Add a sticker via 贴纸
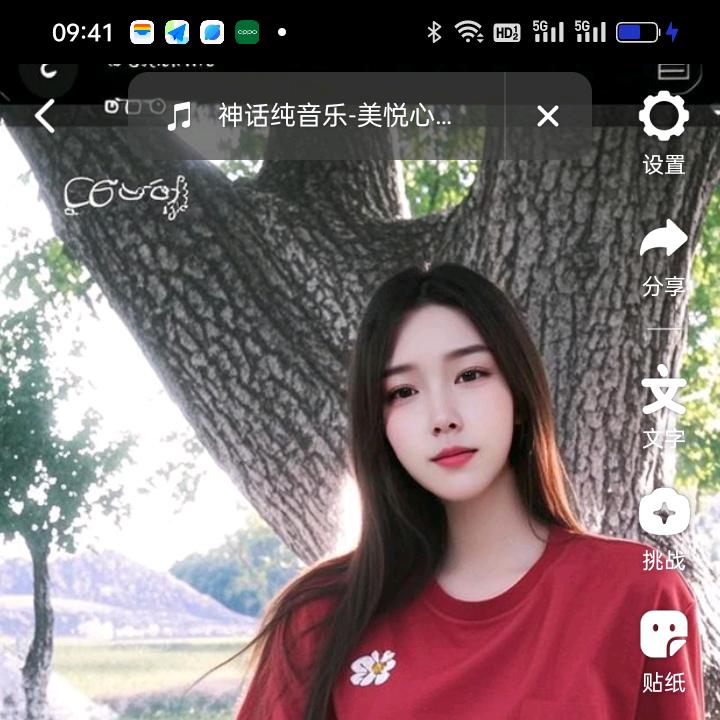720x720 pixels. tap(664, 652)
